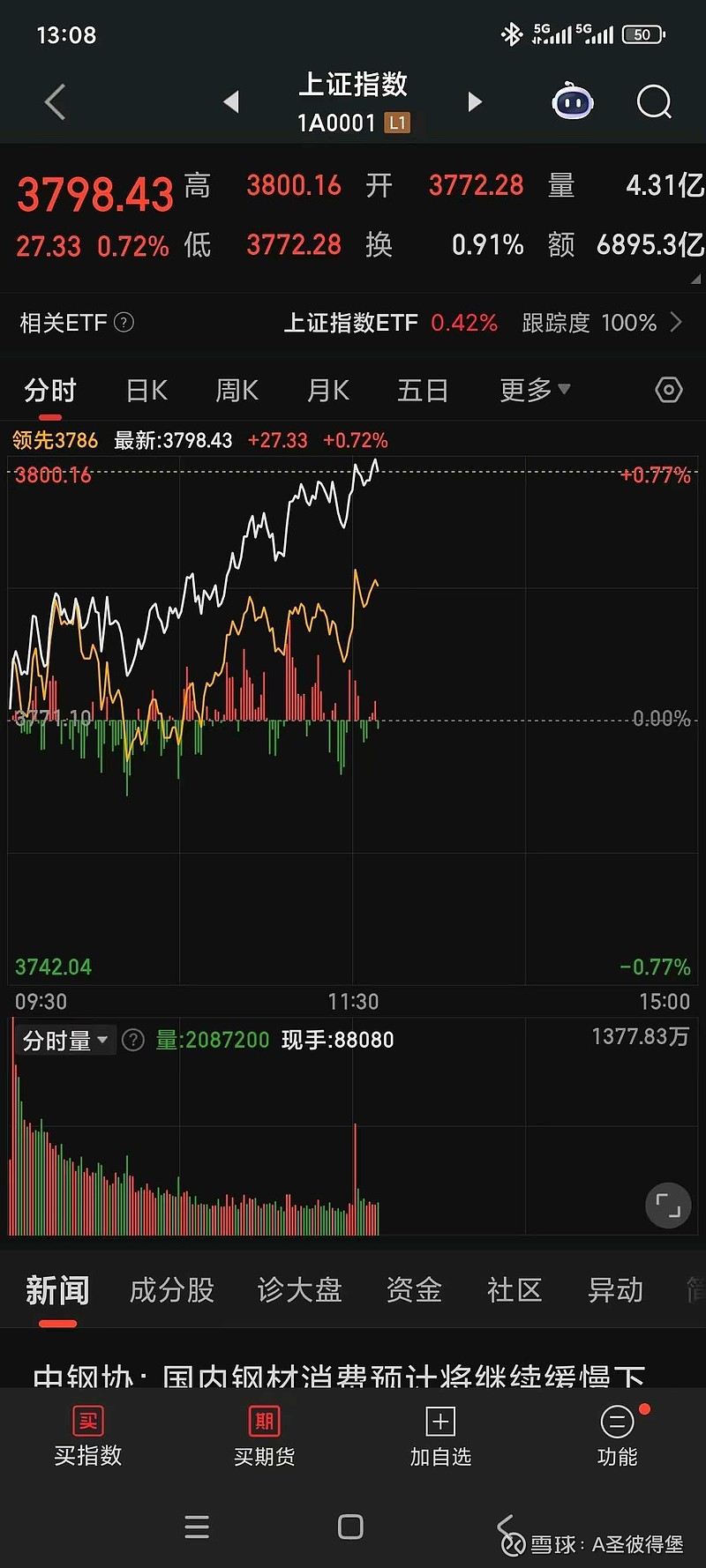Switch to the previous index
This screenshot has height=1568, width=706.
pyautogui.click(x=231, y=102)
